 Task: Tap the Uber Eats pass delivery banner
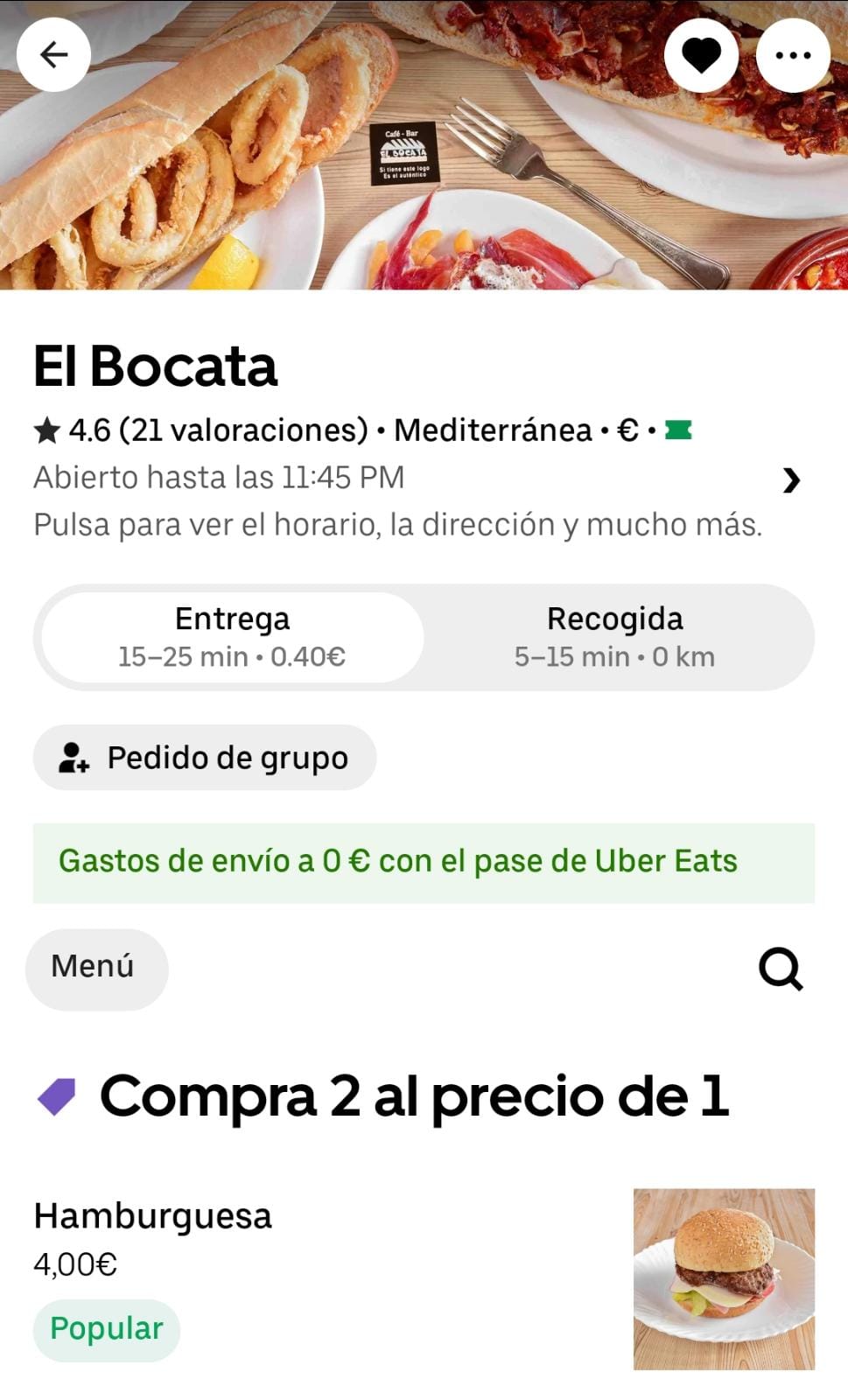[424, 863]
